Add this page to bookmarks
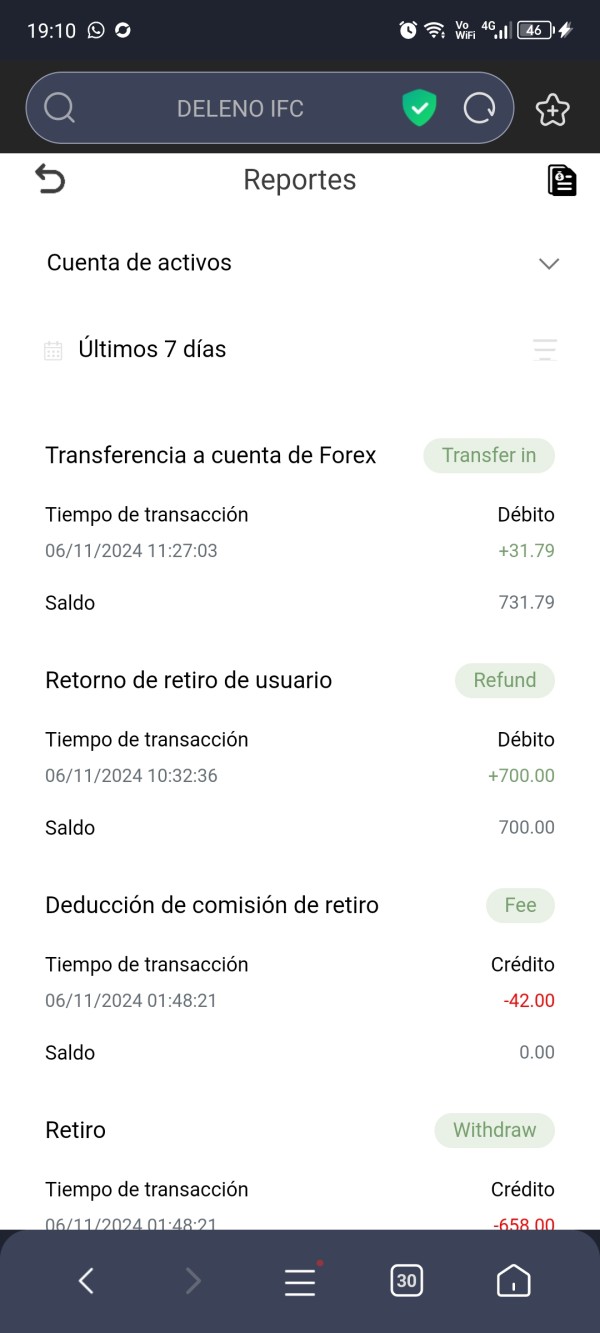600x1333 pixels. [x=553, y=109]
